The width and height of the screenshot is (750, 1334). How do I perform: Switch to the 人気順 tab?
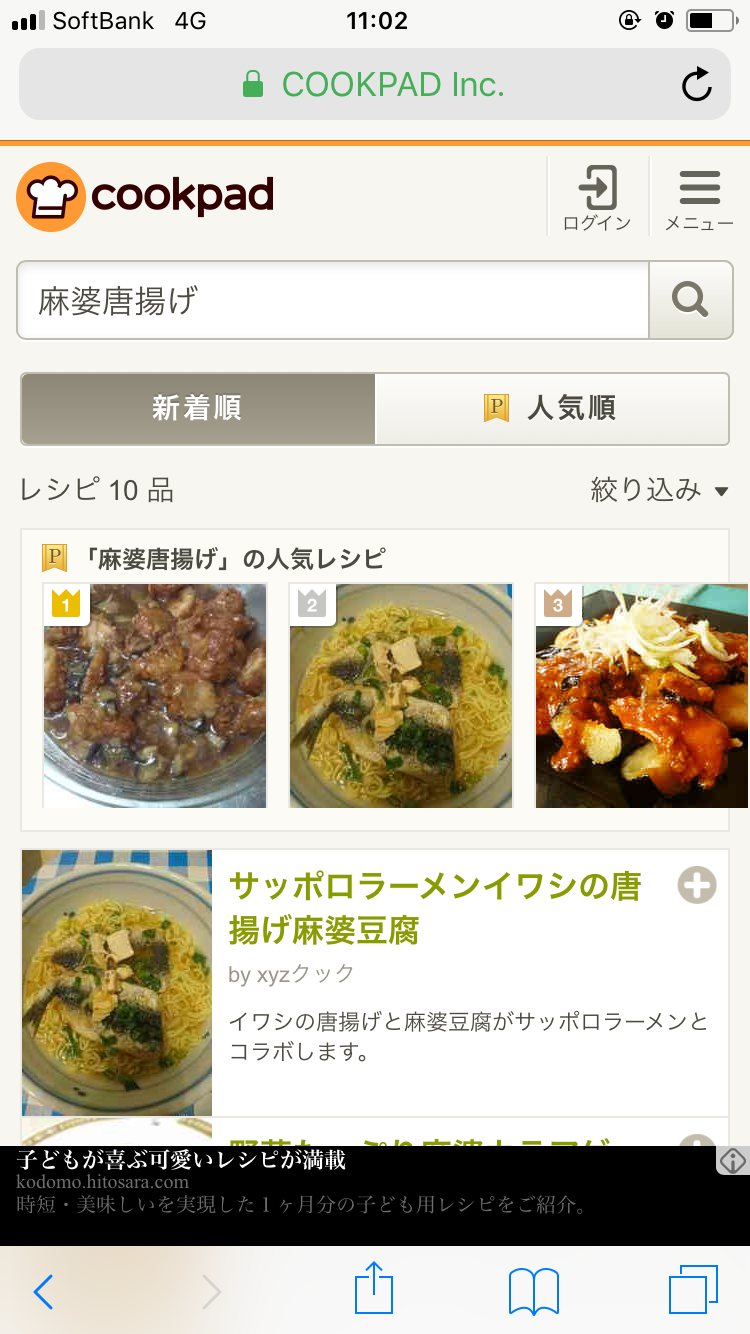pos(551,408)
